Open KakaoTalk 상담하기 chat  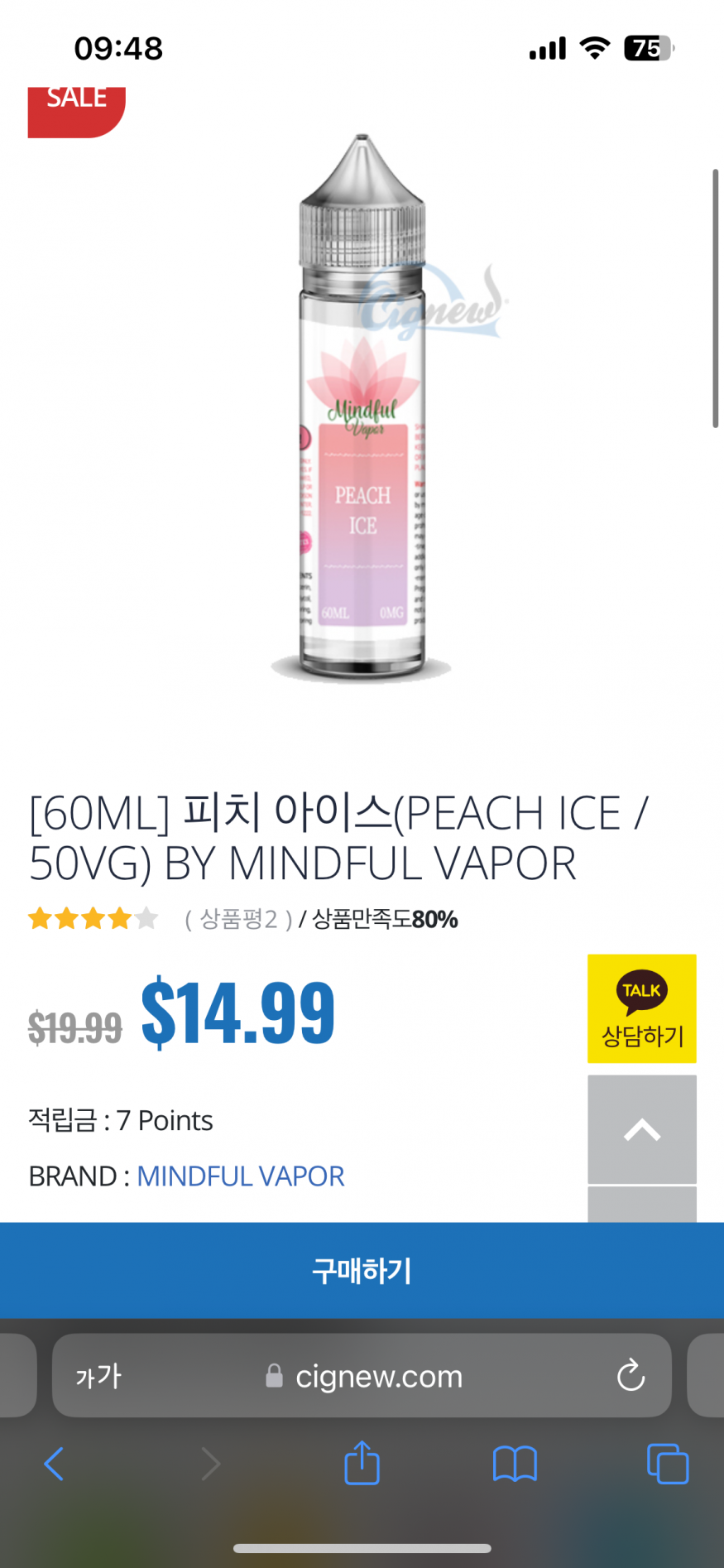pos(641,1008)
